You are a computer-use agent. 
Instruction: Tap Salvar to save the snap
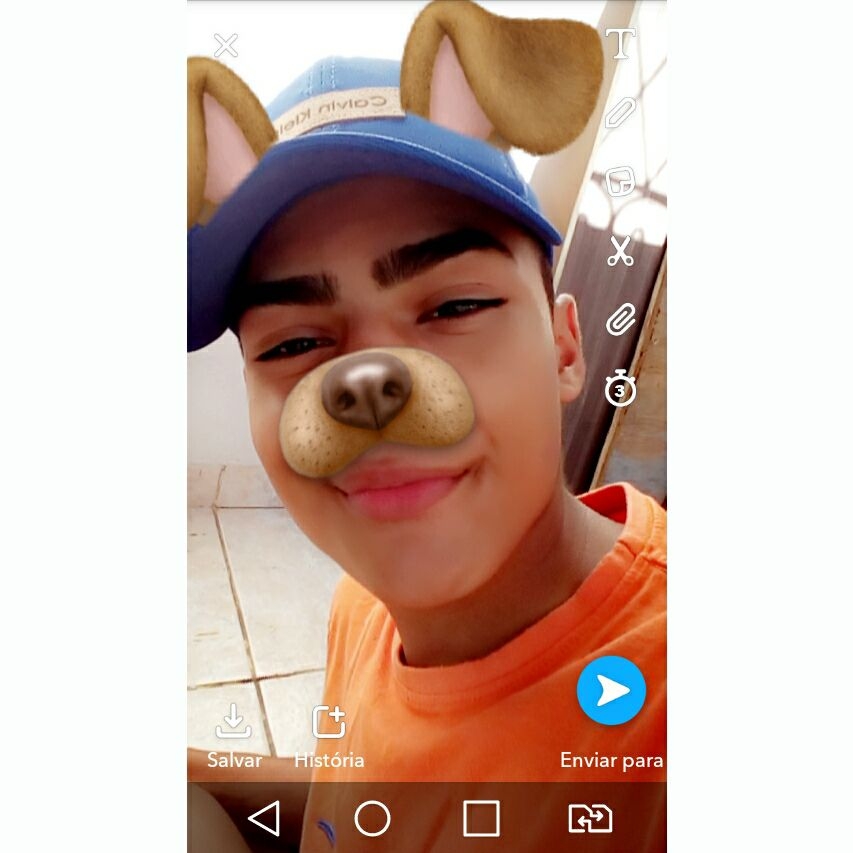coord(234,733)
